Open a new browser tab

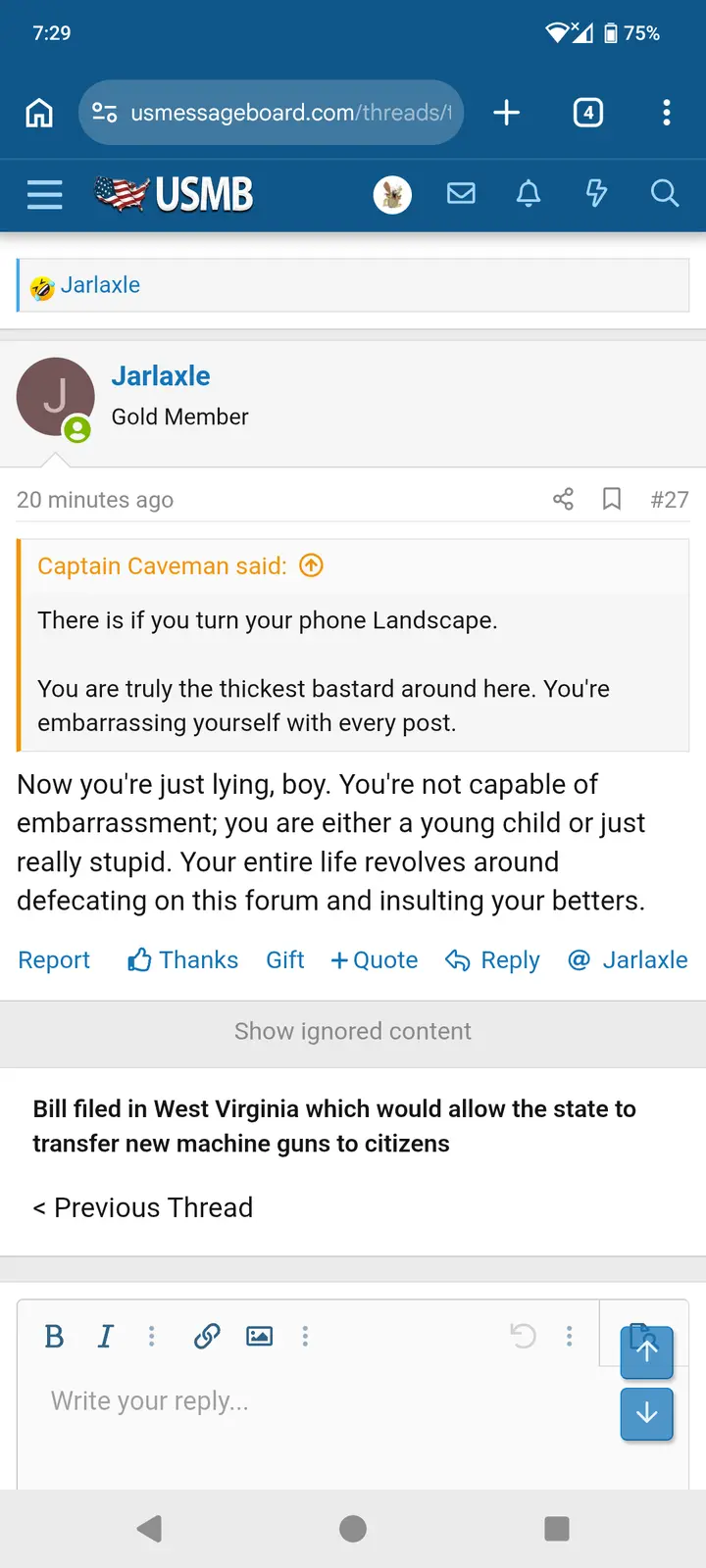tap(506, 113)
